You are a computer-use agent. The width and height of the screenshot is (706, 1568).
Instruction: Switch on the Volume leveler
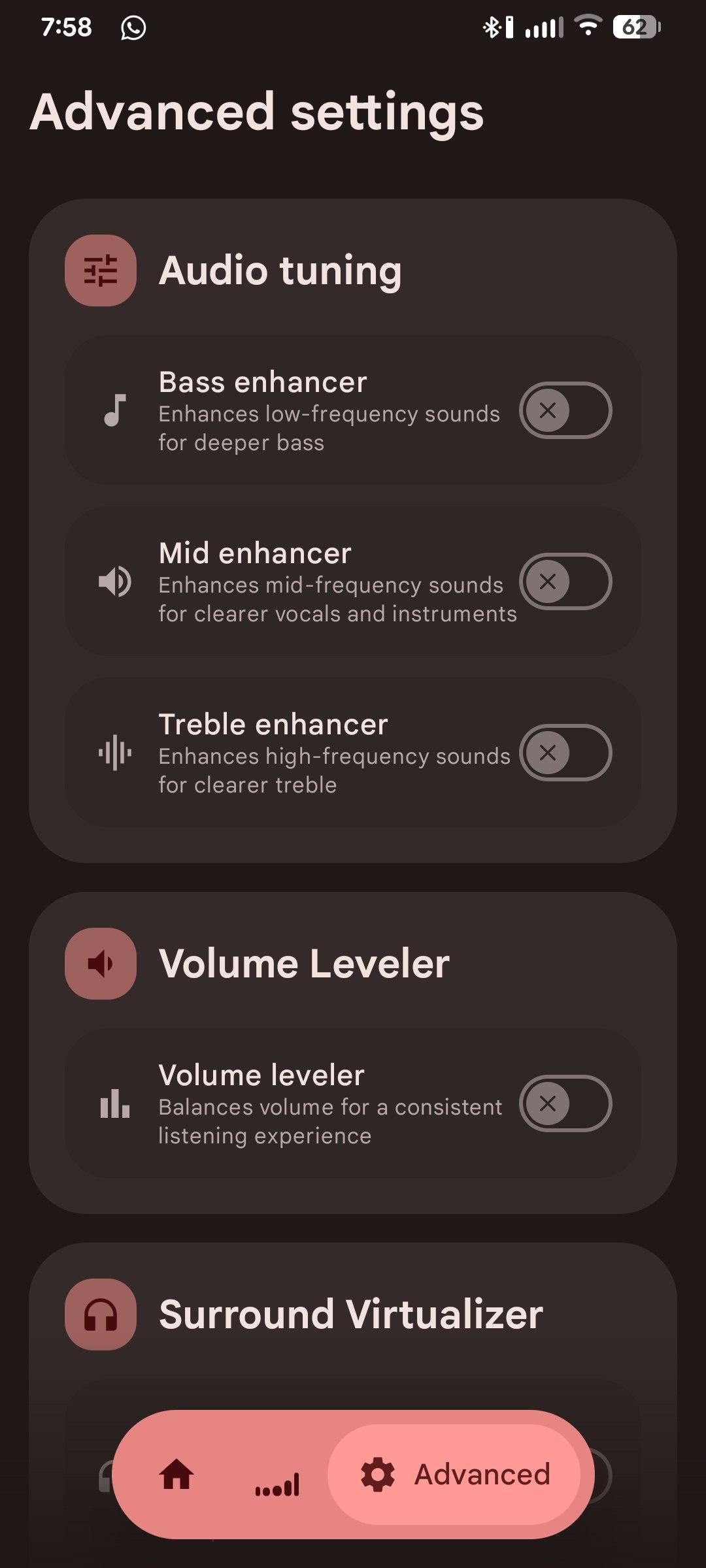click(565, 1103)
